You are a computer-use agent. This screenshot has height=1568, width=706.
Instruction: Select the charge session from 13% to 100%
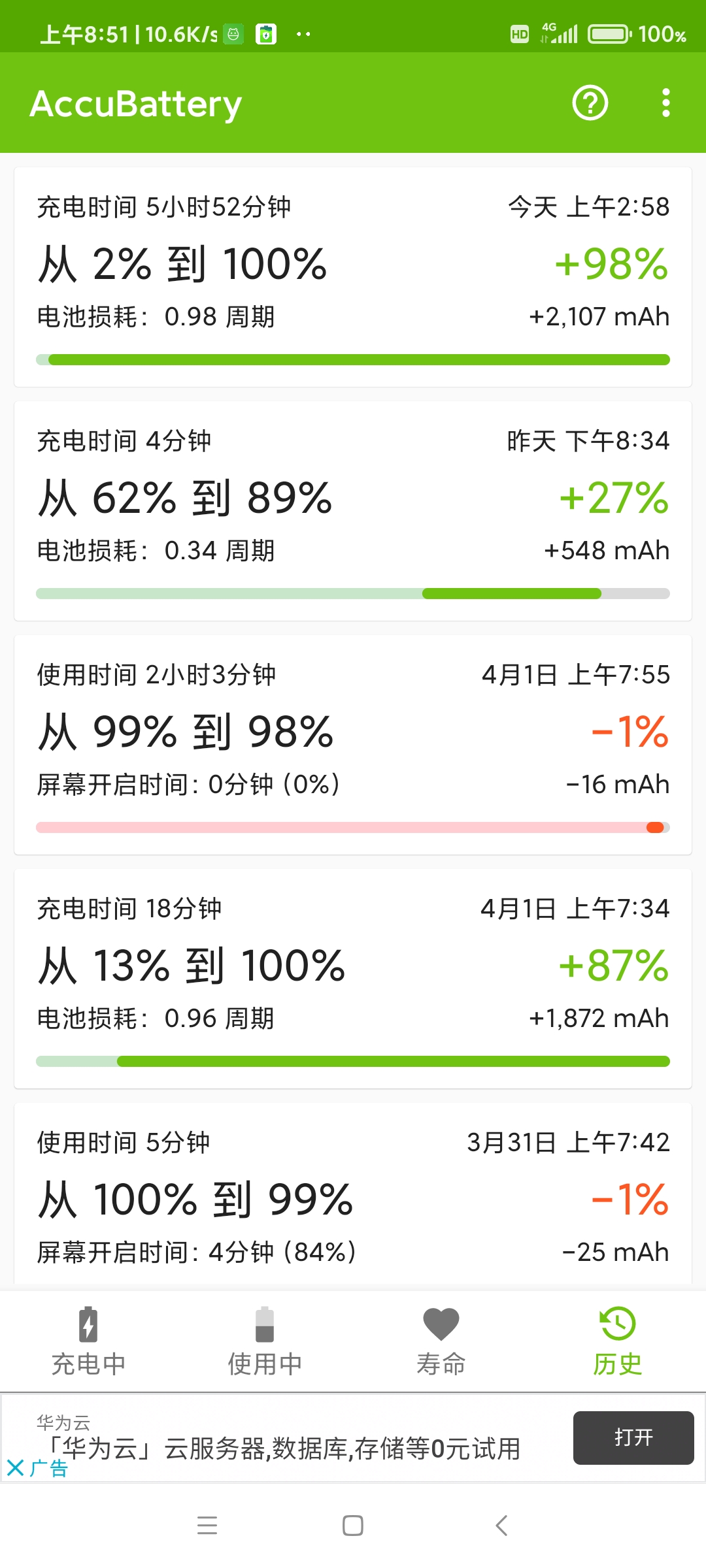pos(353,979)
